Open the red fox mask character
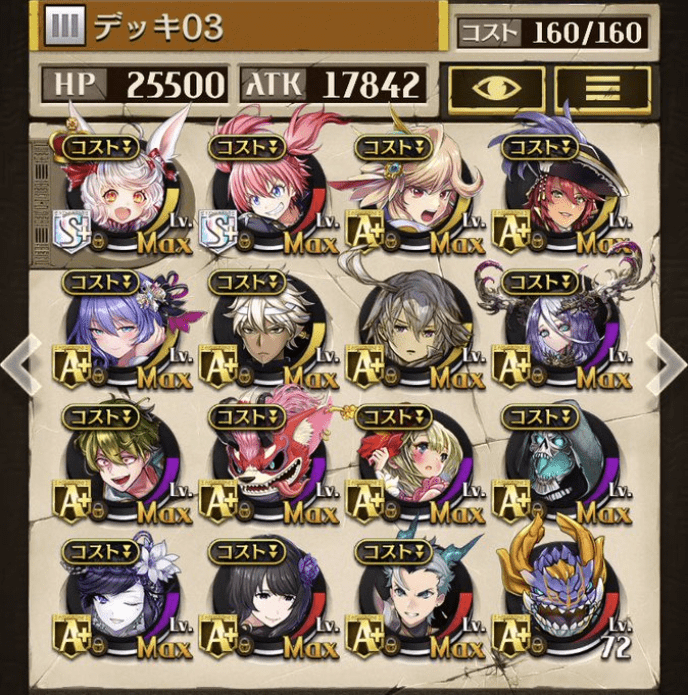 tap(267, 465)
